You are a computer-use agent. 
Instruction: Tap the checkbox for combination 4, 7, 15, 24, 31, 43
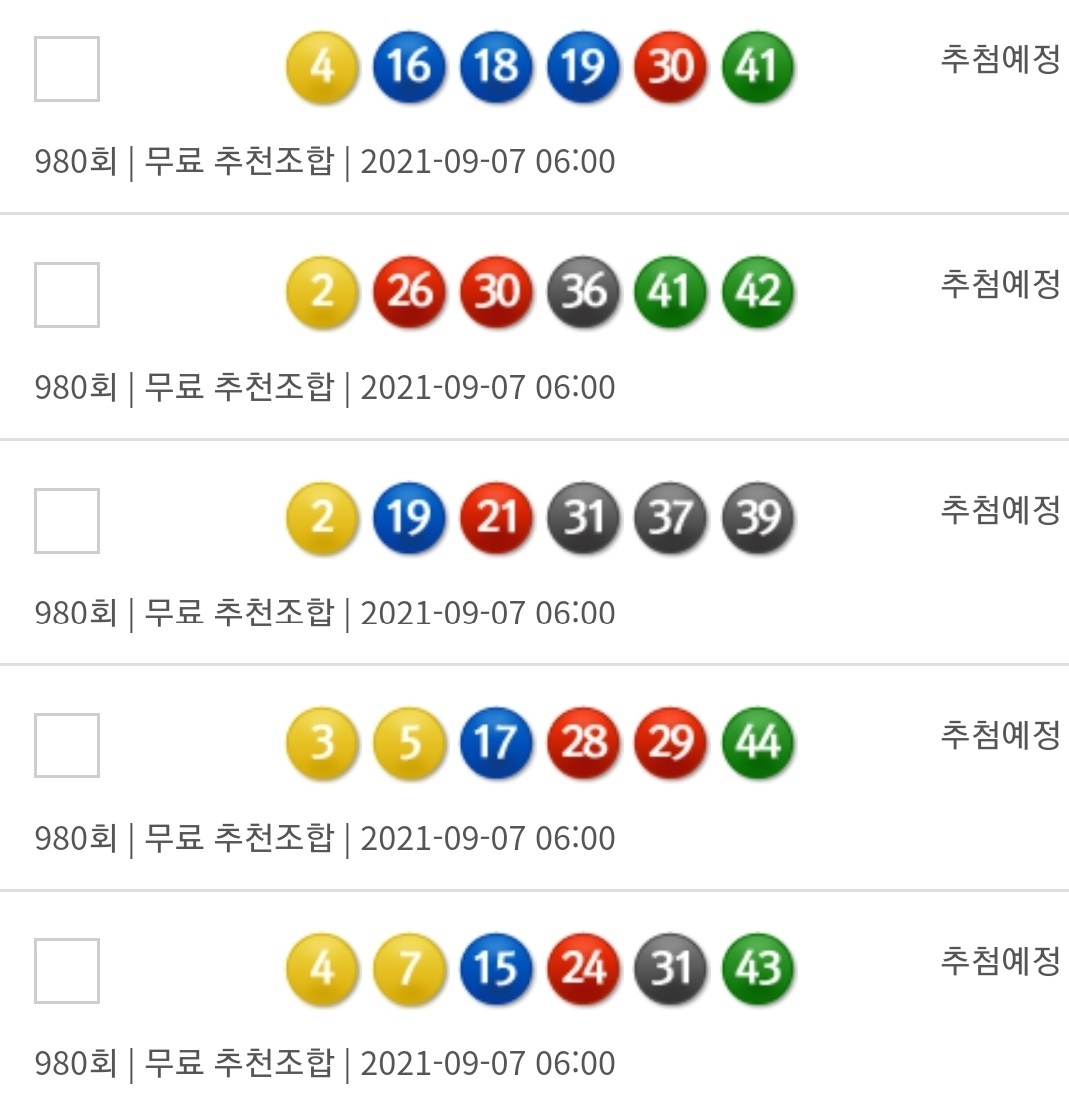click(67, 971)
